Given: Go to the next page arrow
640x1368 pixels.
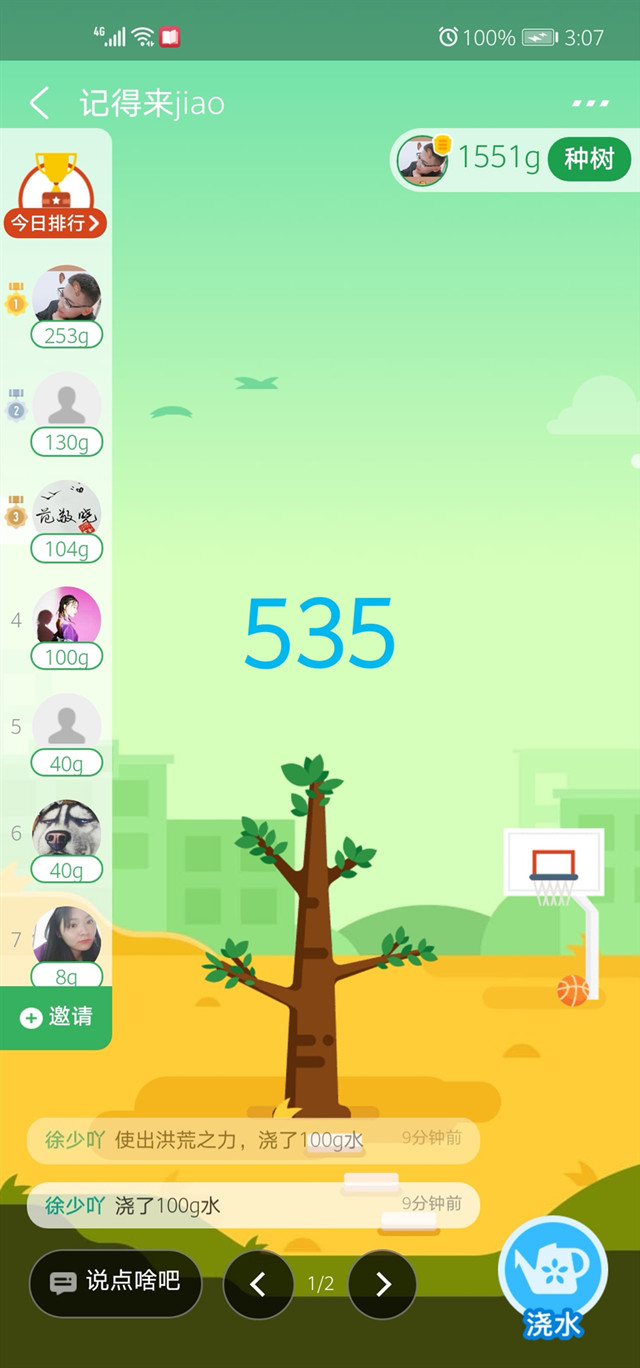Looking at the screenshot, I should tap(383, 1284).
